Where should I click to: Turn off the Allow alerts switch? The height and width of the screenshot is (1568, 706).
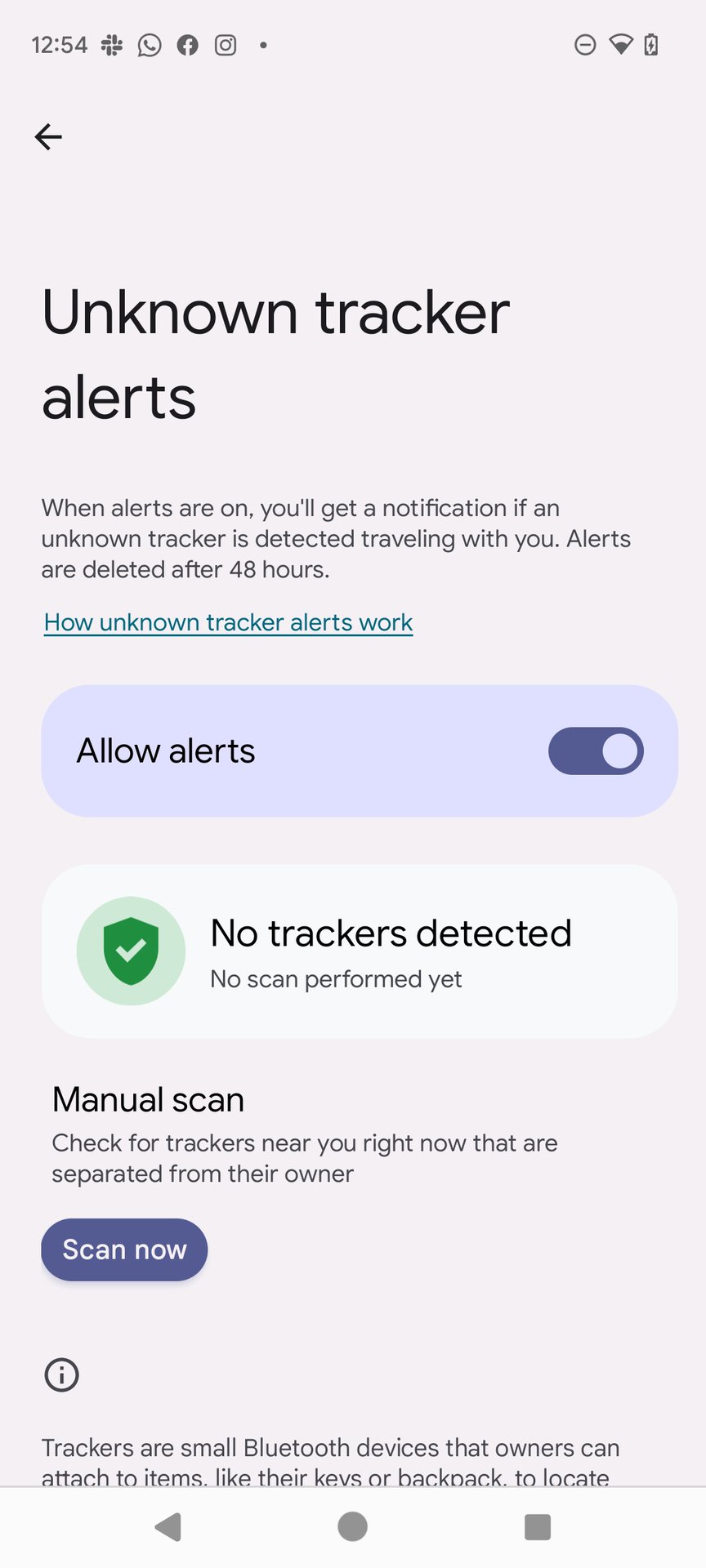pyautogui.click(x=595, y=751)
